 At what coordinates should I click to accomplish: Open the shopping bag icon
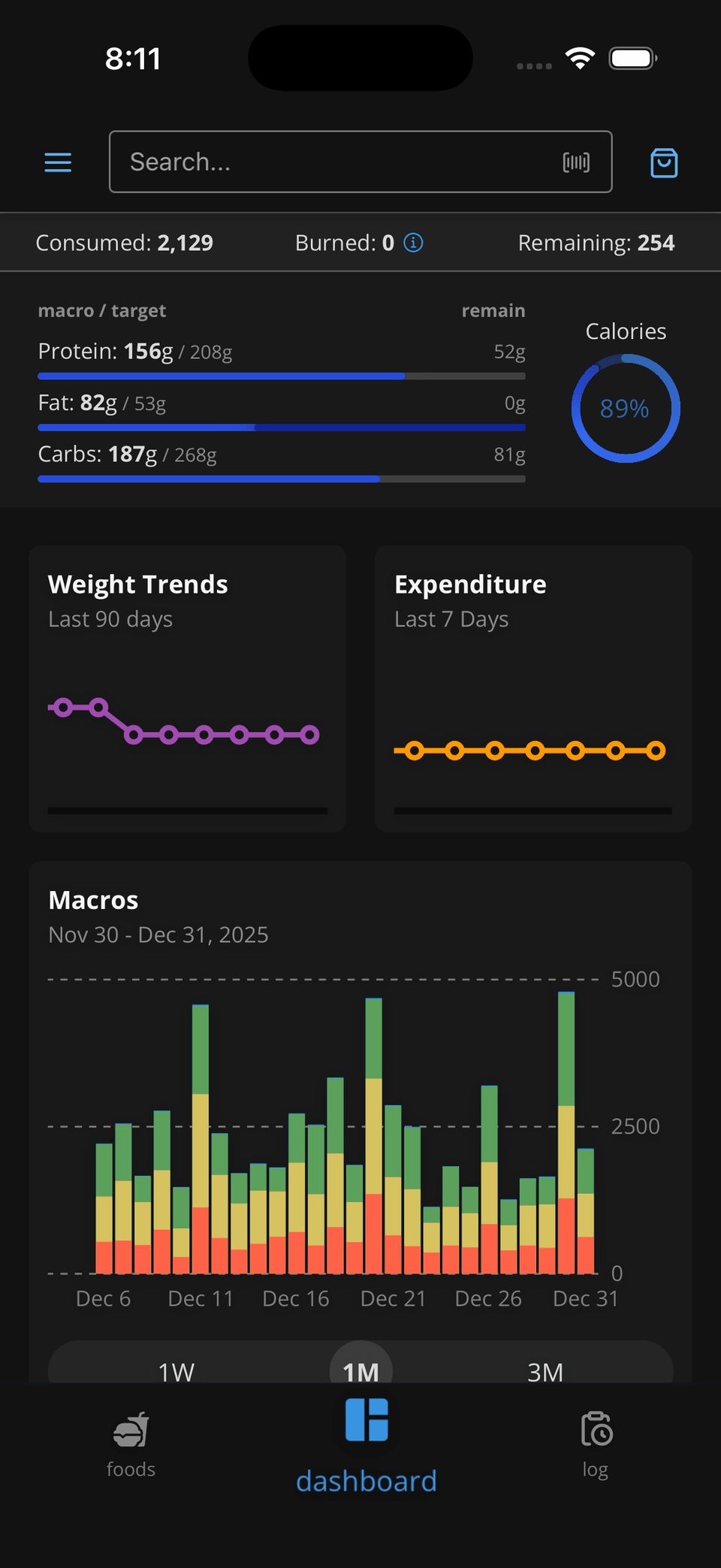664,162
